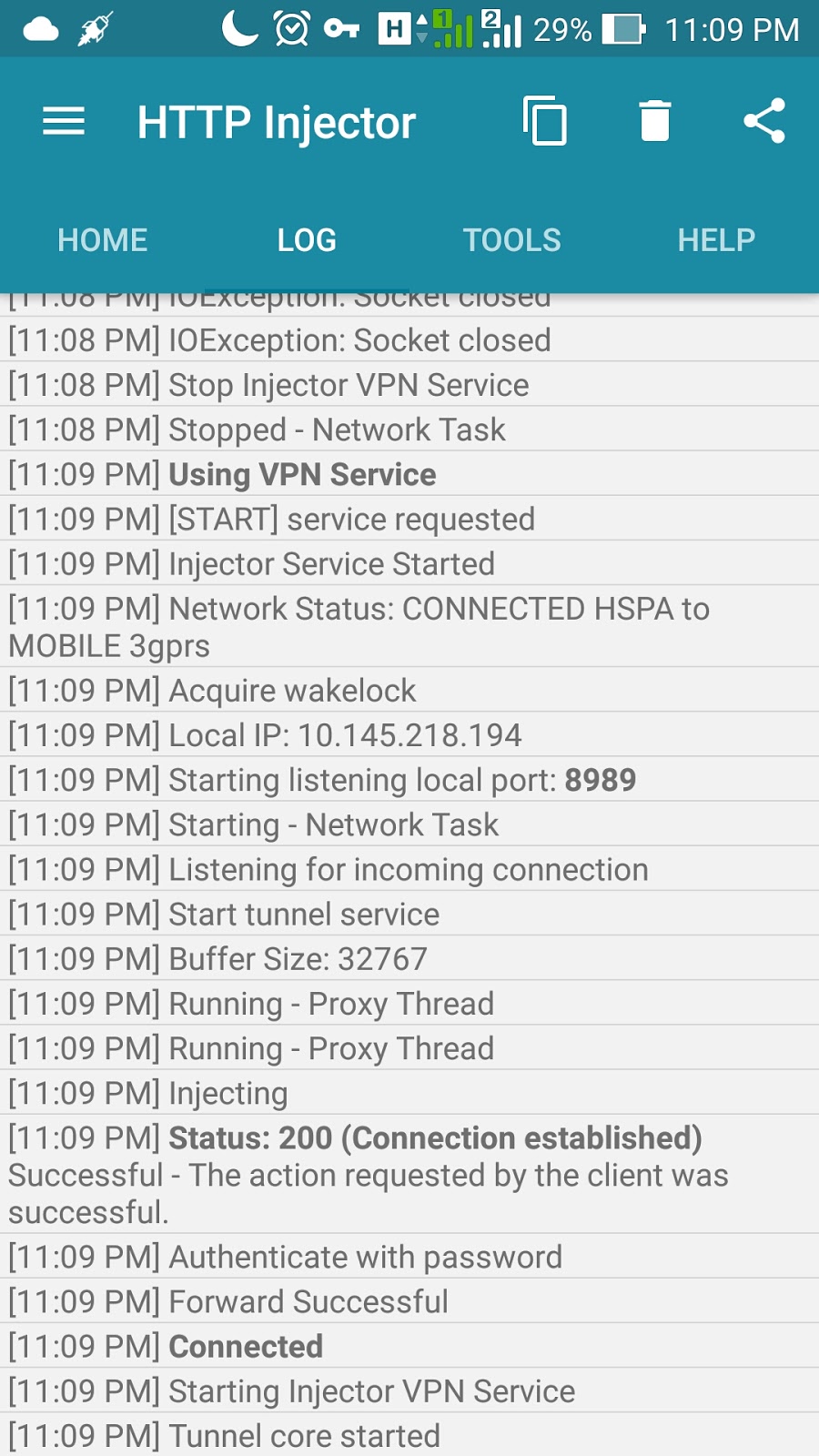Switch to the HOME tab

tap(101, 239)
